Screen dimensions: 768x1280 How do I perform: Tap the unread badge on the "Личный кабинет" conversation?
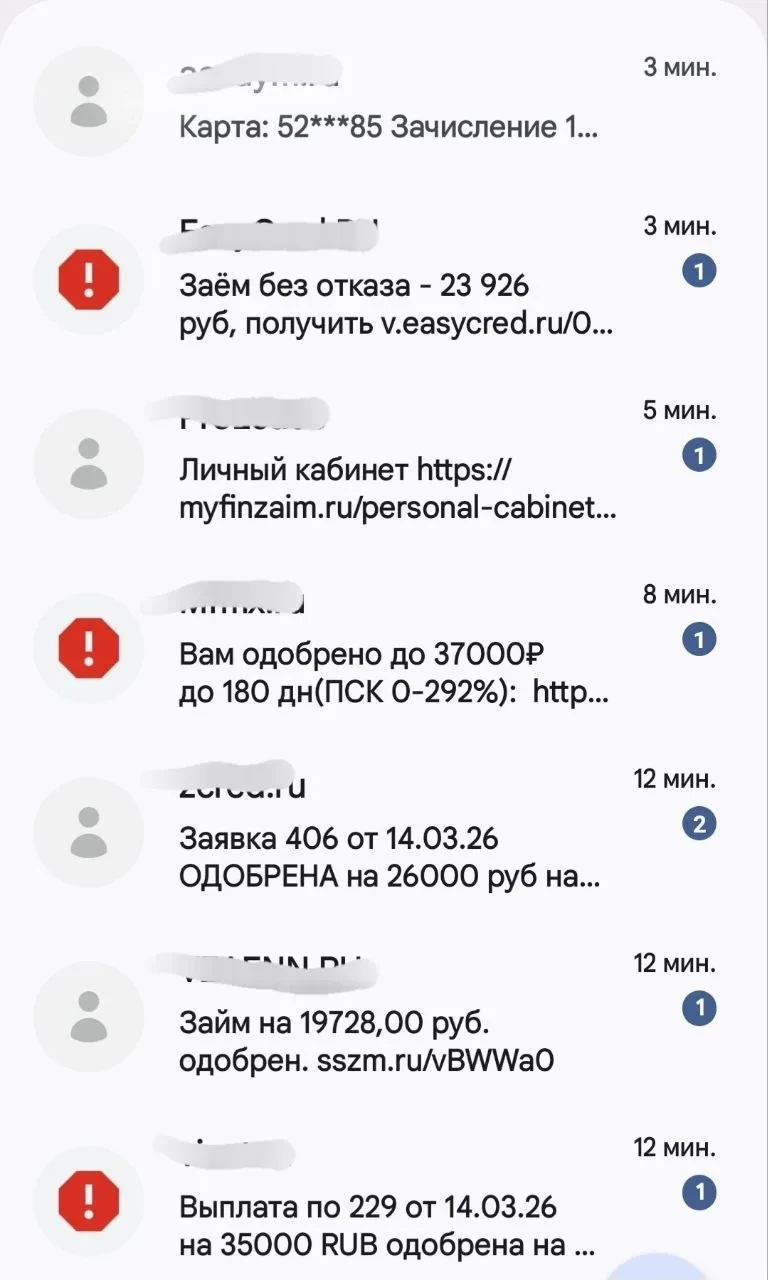click(x=700, y=453)
